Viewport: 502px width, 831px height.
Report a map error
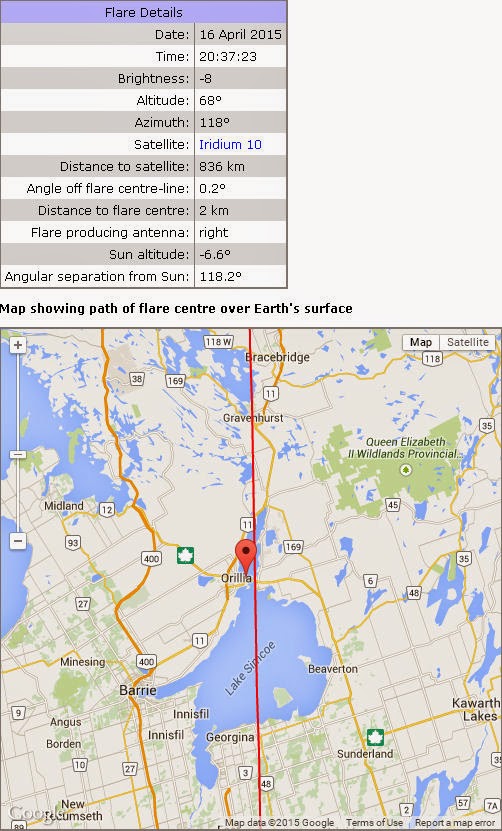[x=454, y=823]
